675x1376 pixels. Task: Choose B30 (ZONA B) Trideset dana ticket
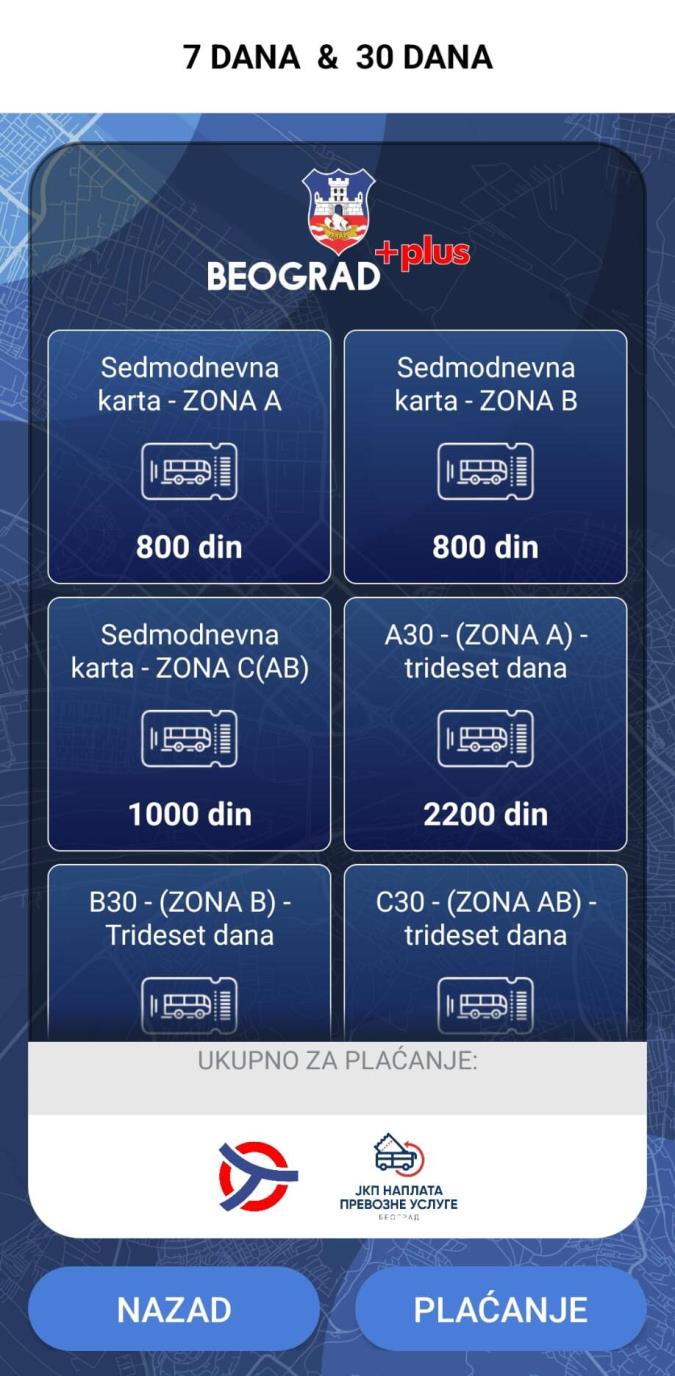[x=189, y=950]
